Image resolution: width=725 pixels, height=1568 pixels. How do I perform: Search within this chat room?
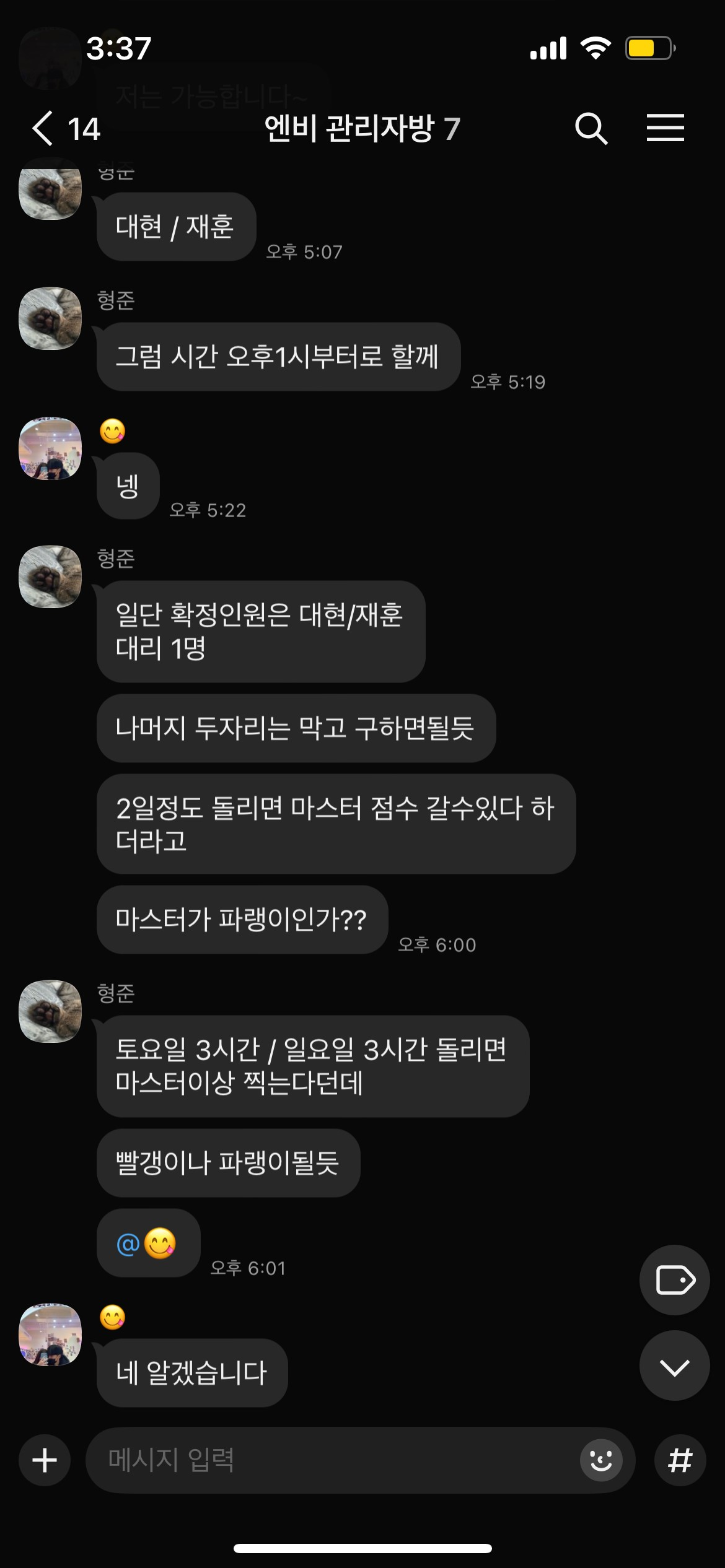591,129
